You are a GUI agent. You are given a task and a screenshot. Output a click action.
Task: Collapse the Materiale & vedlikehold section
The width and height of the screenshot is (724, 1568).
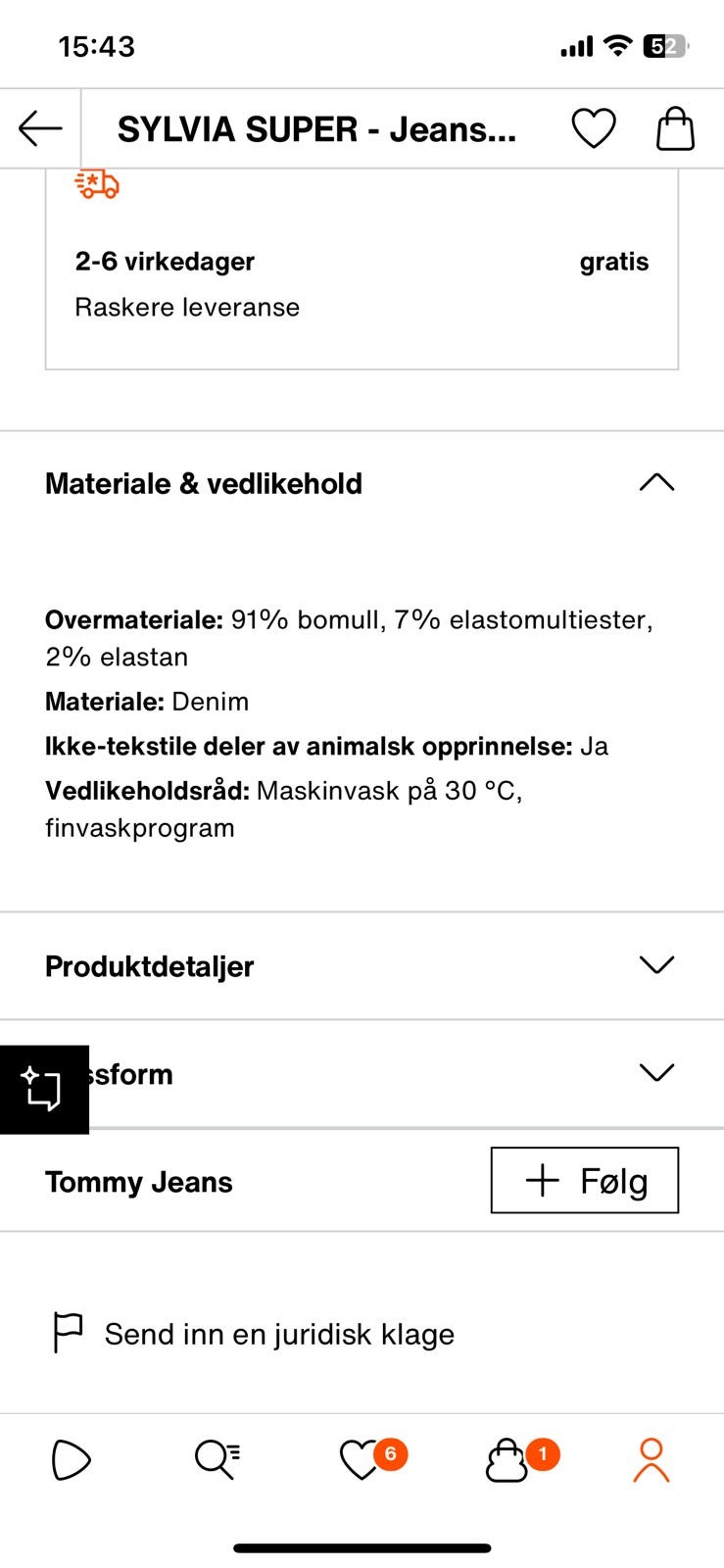point(657,482)
